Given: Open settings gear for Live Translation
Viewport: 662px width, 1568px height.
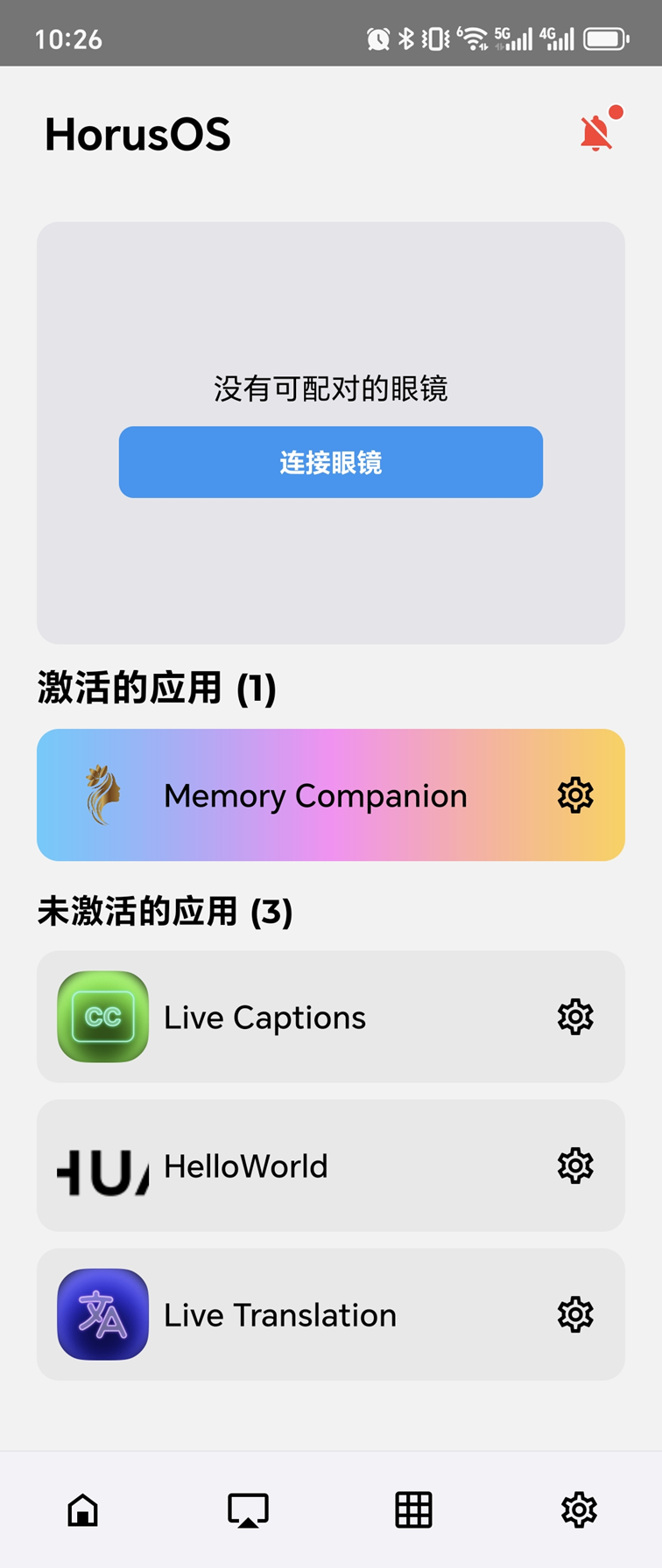Looking at the screenshot, I should tap(575, 1313).
